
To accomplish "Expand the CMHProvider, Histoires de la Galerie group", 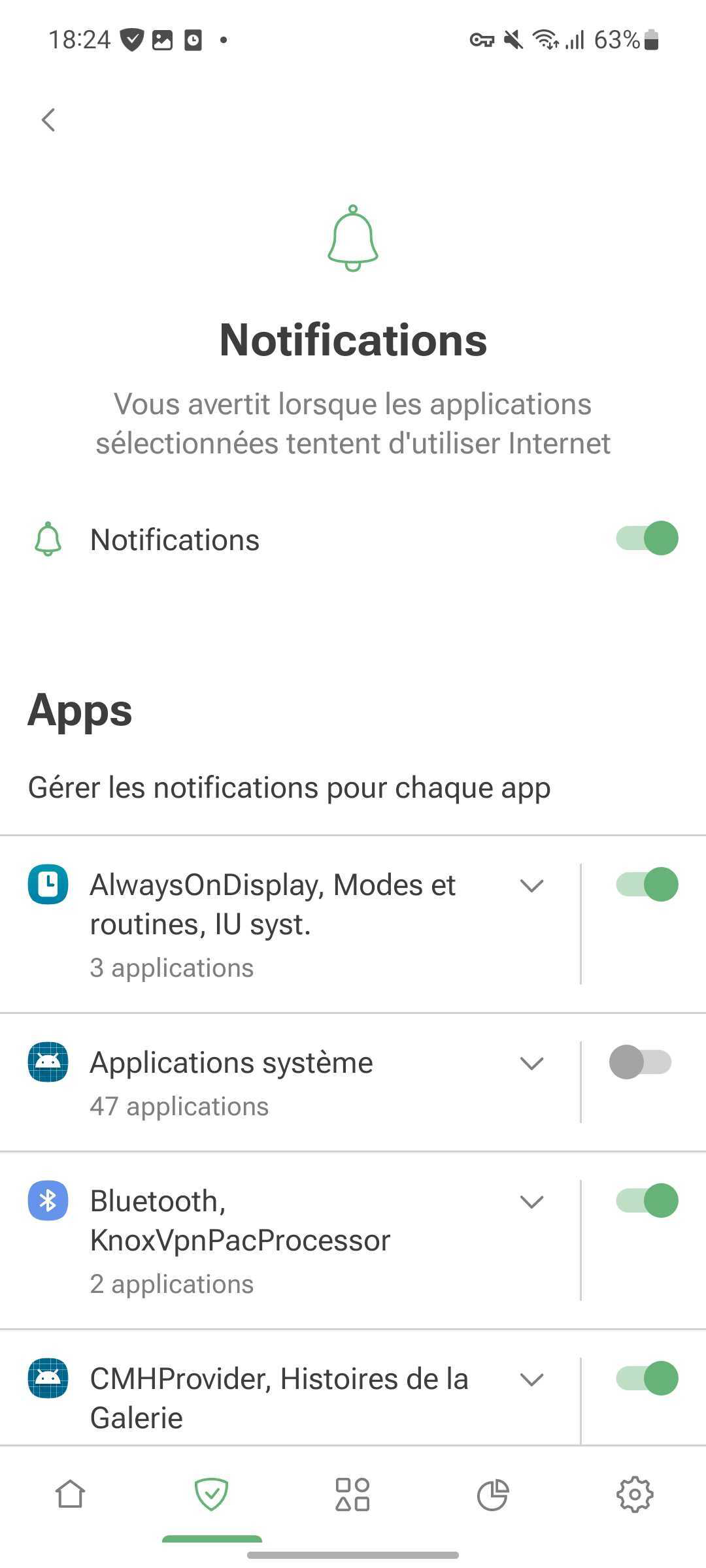I will pos(531,1380).
